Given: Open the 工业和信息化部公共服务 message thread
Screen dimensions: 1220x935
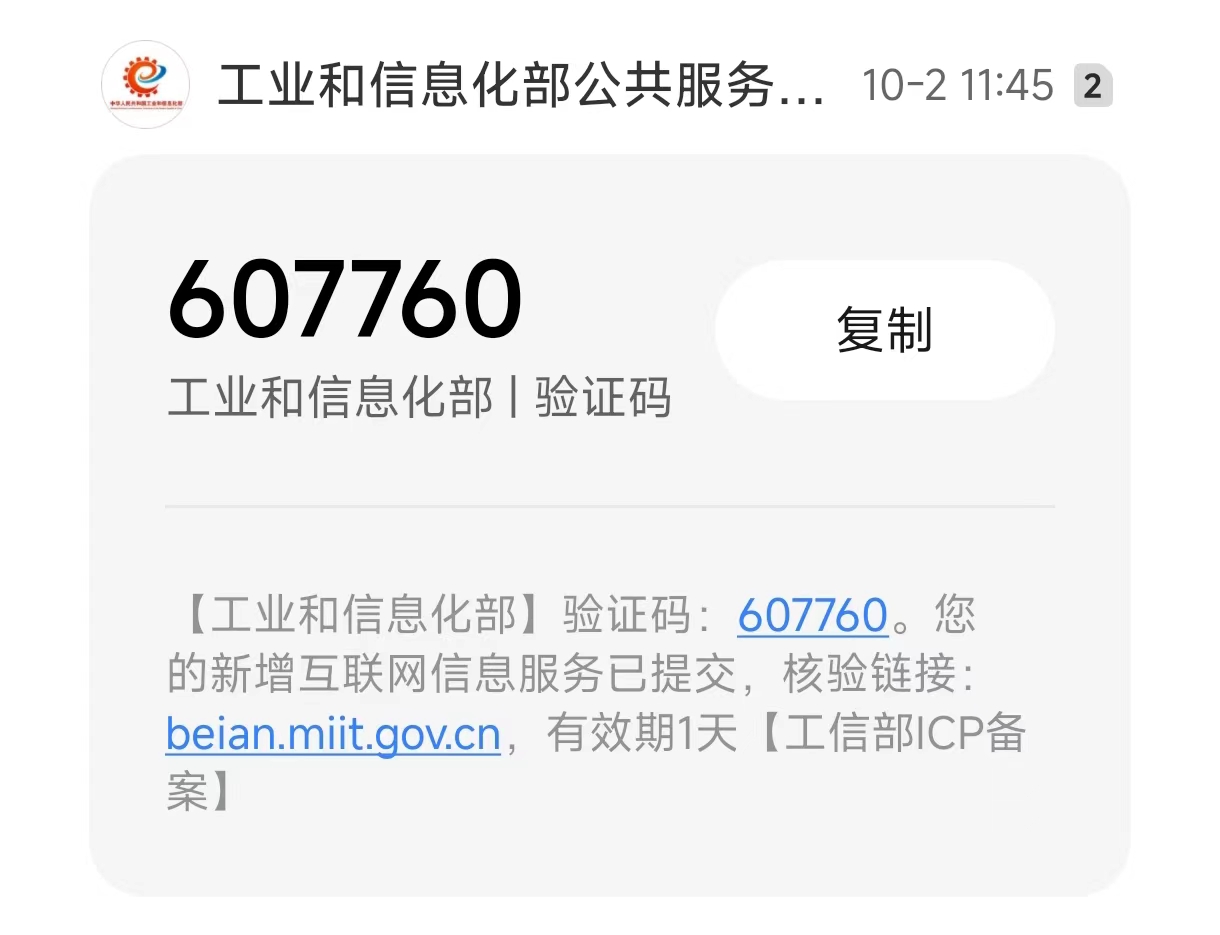Looking at the screenshot, I should tap(520, 86).
